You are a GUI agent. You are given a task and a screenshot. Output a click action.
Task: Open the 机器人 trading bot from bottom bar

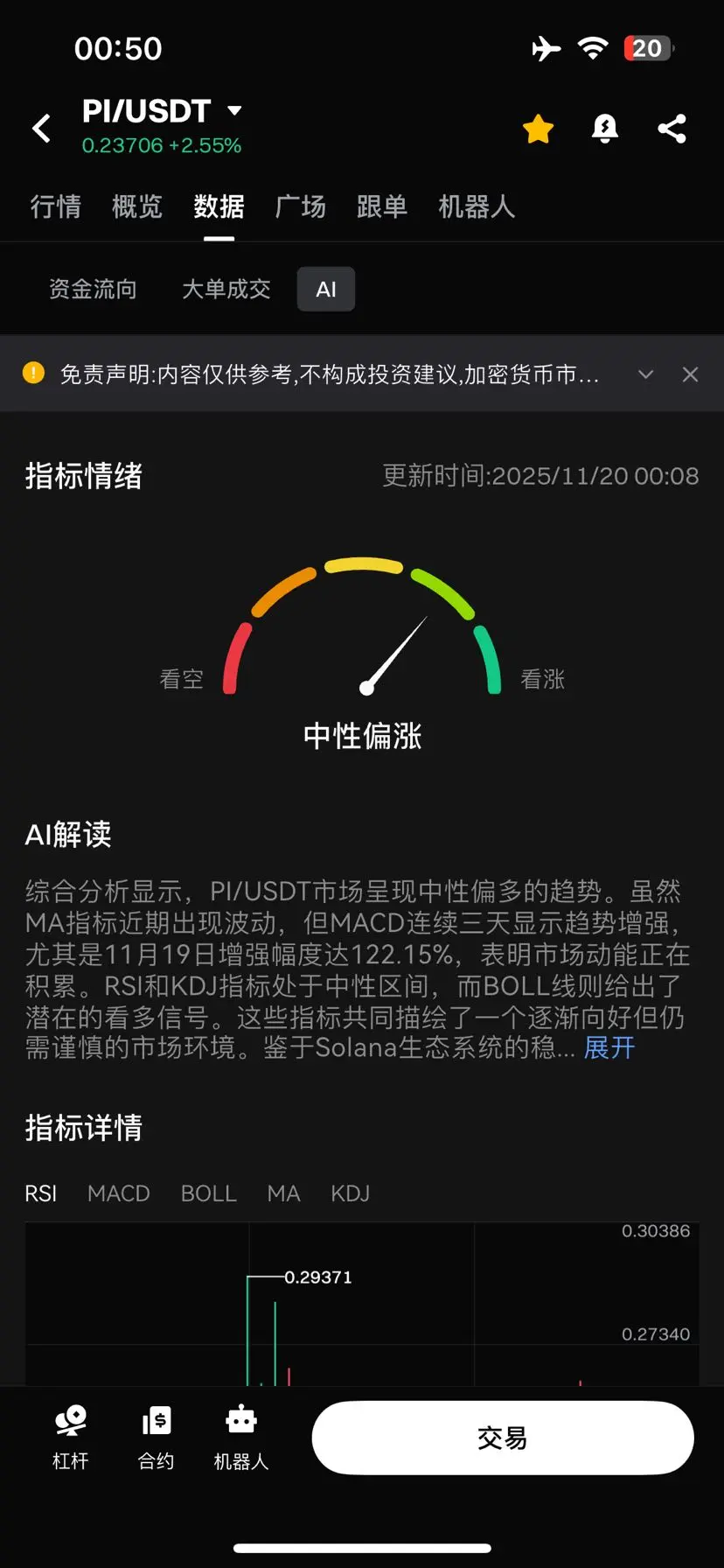point(240,1437)
